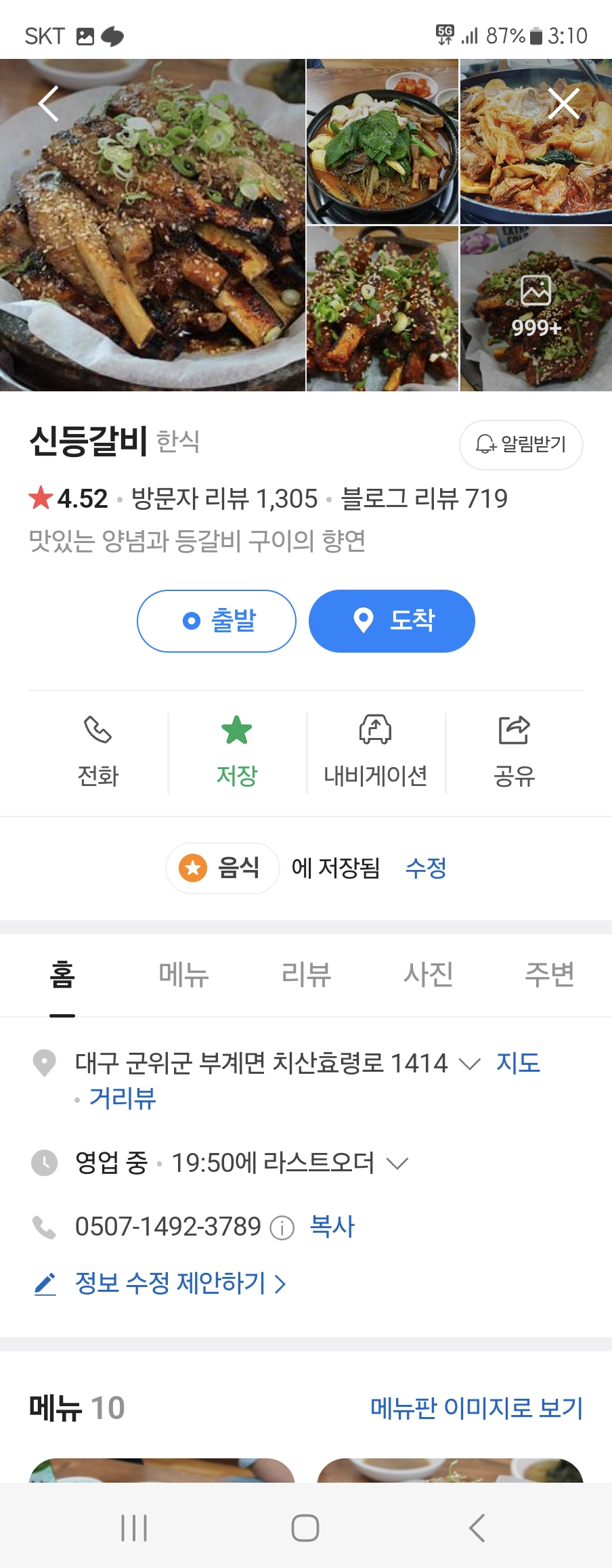612x1568 pixels.
Task: Share this place via 공유
Action: coord(514,752)
